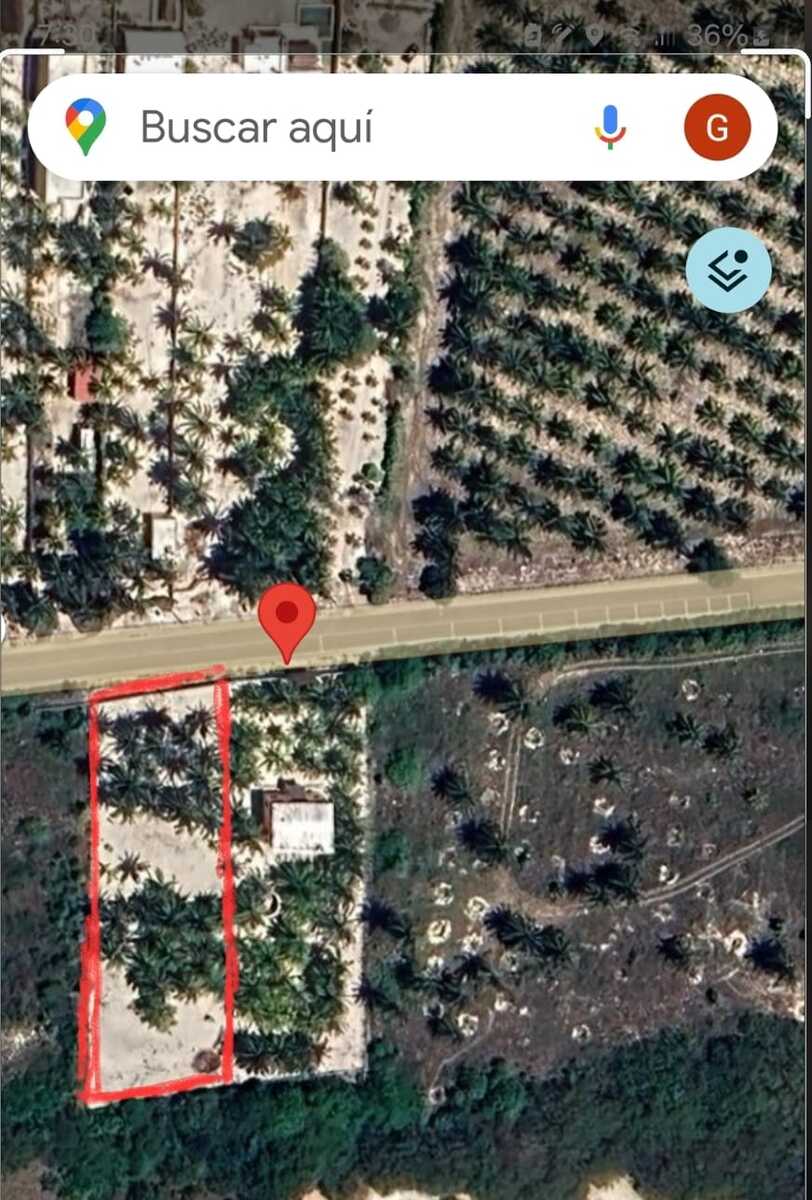Tap the red dropped pin marker

click(x=287, y=616)
